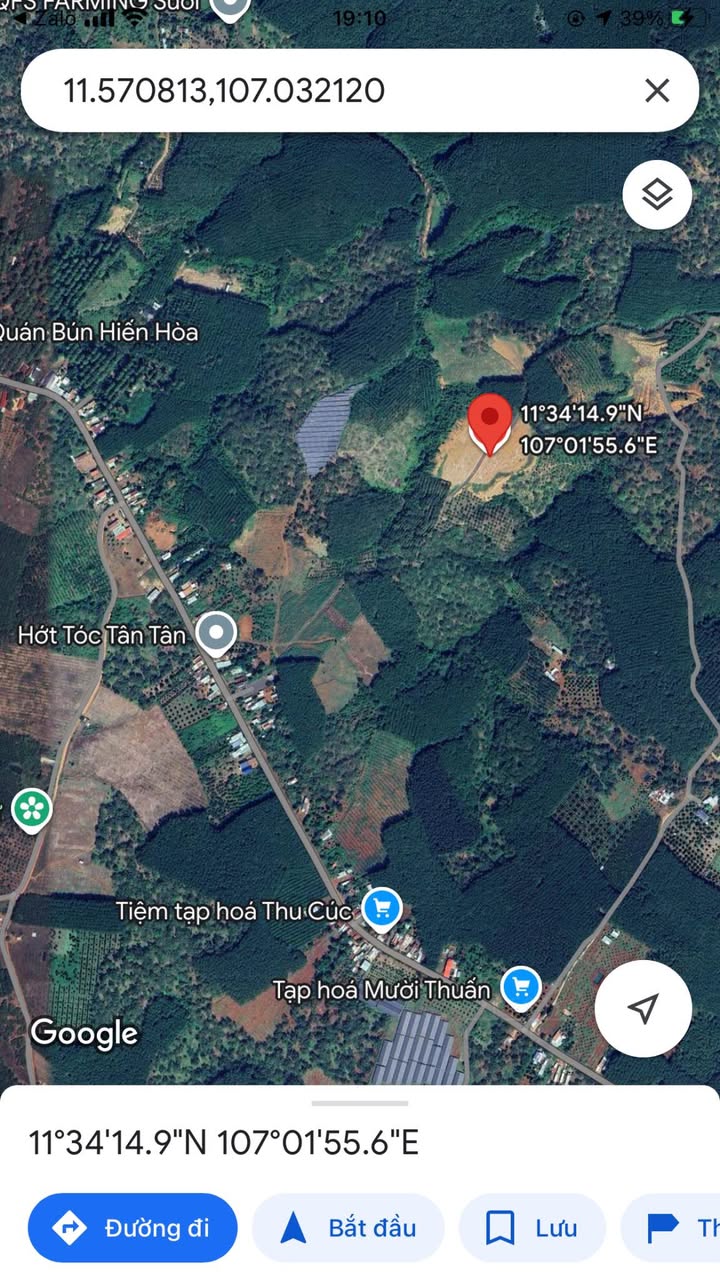The height and width of the screenshot is (1280, 720).
Task: Expand the coordinates info sheet handle
Action: point(360,1102)
